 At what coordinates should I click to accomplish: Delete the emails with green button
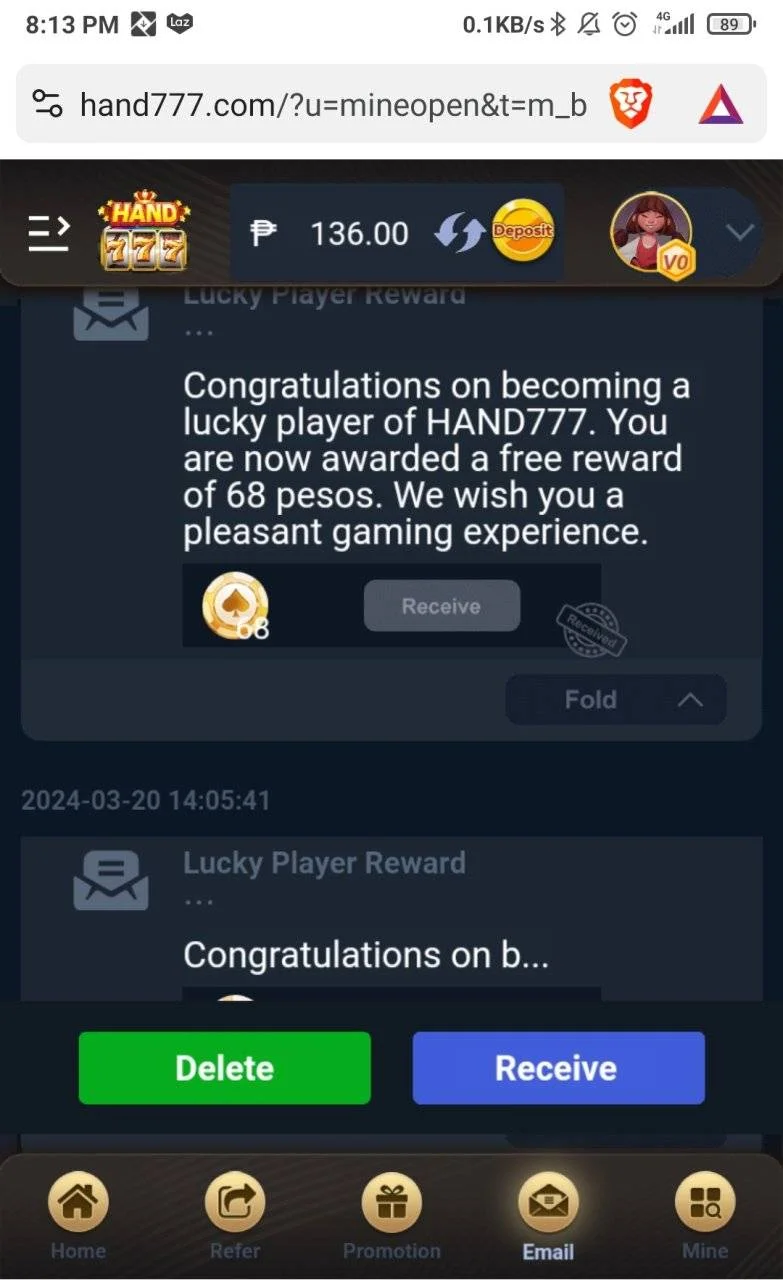click(225, 1068)
